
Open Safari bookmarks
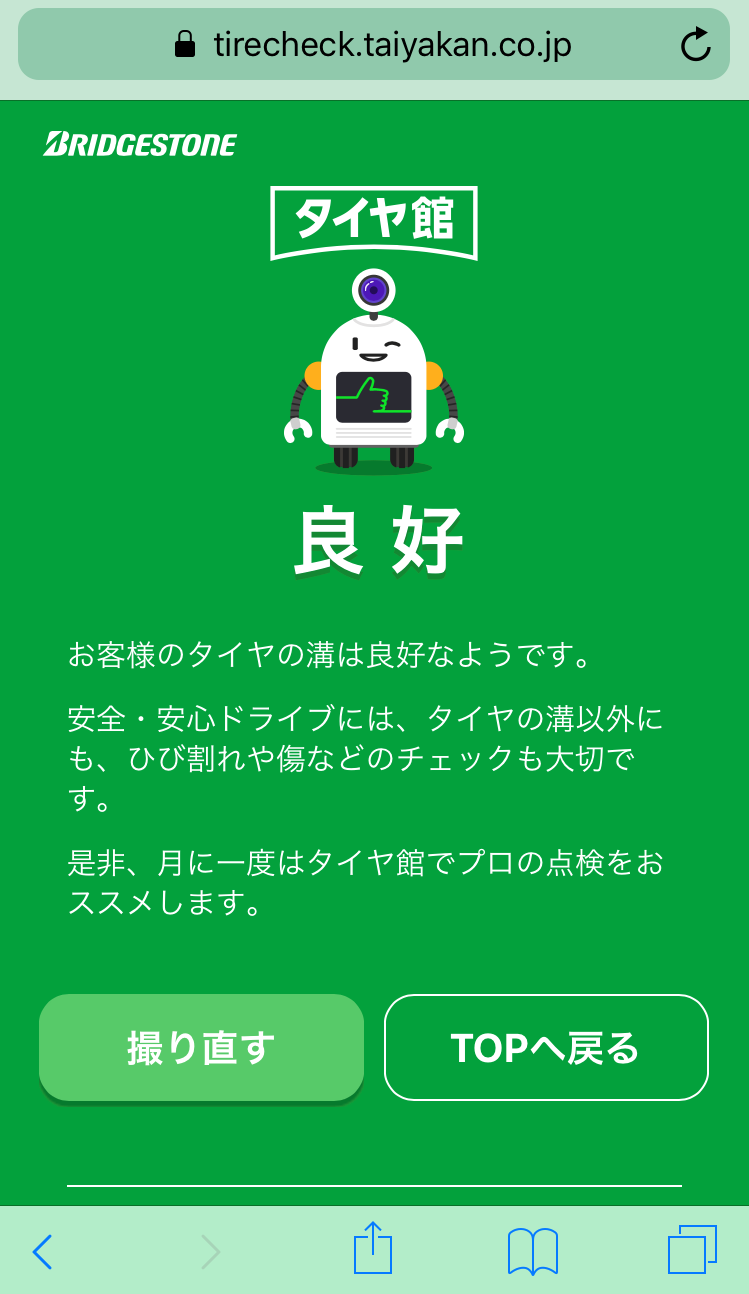(532, 1251)
